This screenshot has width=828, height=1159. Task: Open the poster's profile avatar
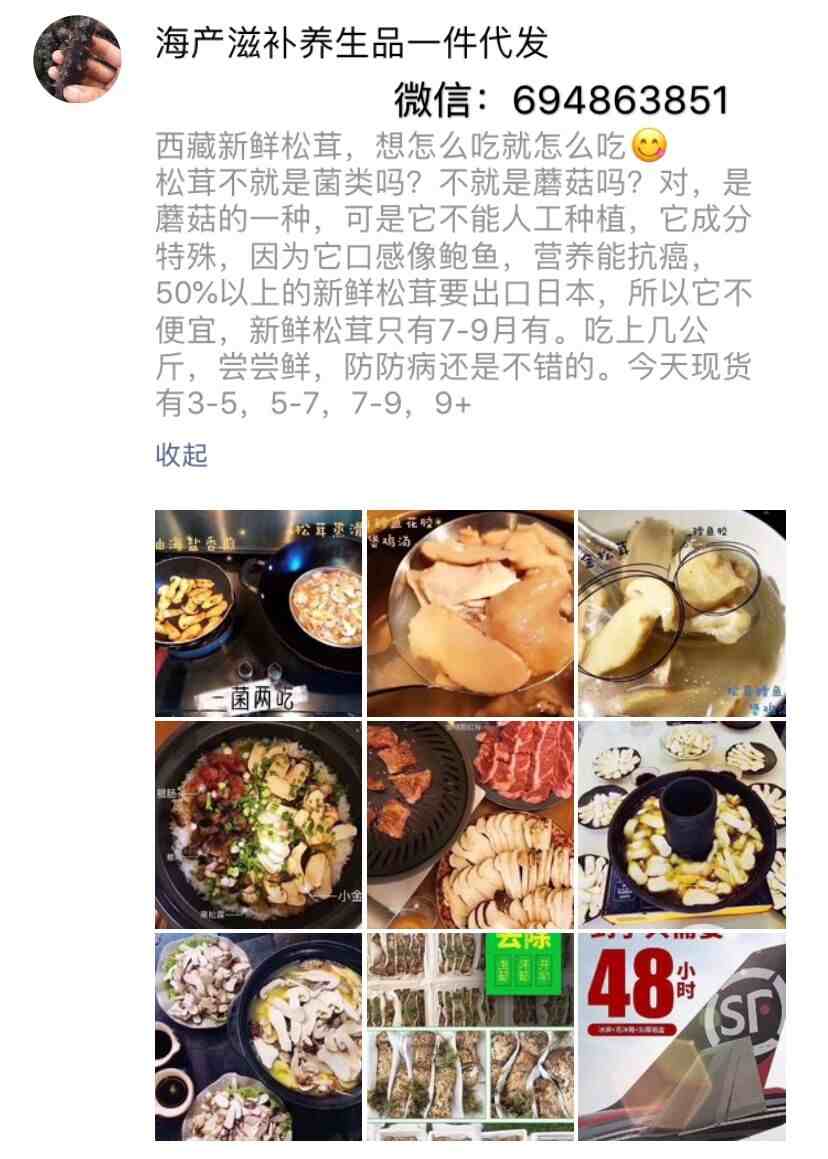pyautogui.click(x=78, y=59)
